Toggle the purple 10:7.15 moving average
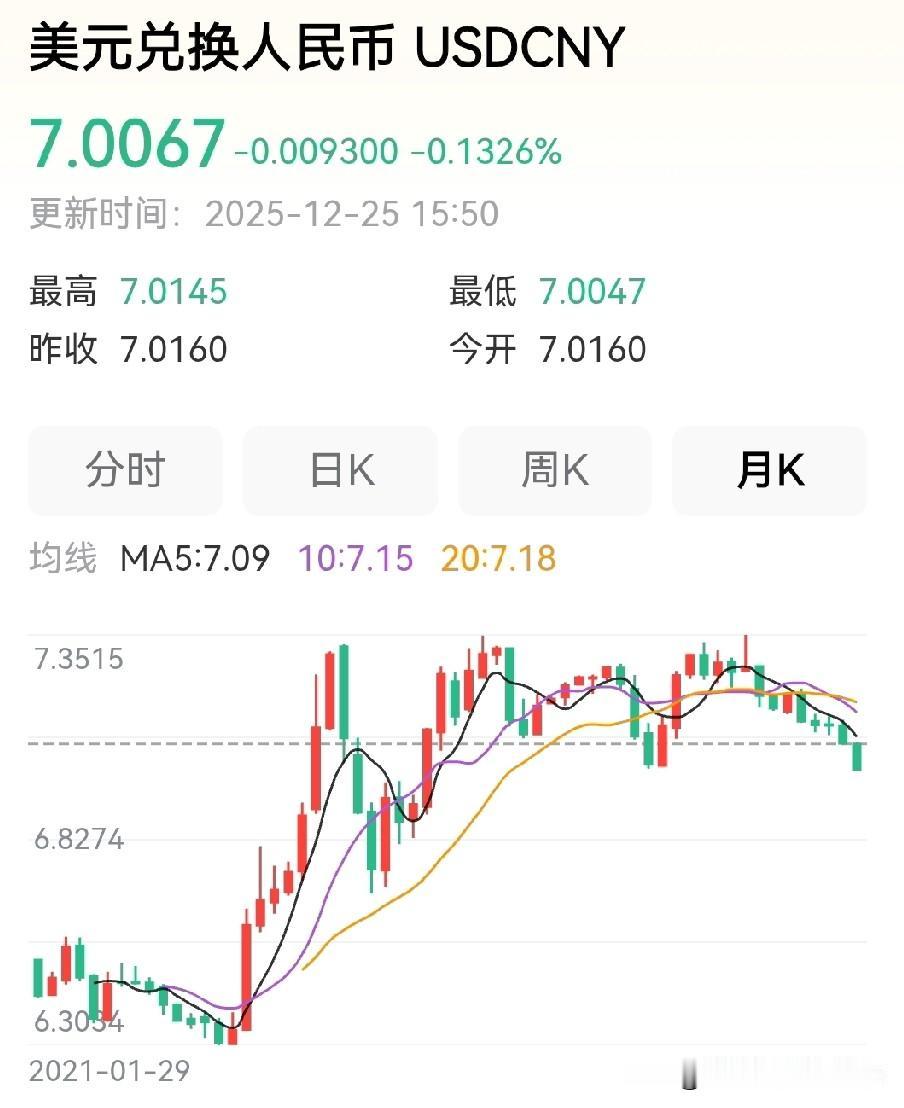 coord(356,560)
